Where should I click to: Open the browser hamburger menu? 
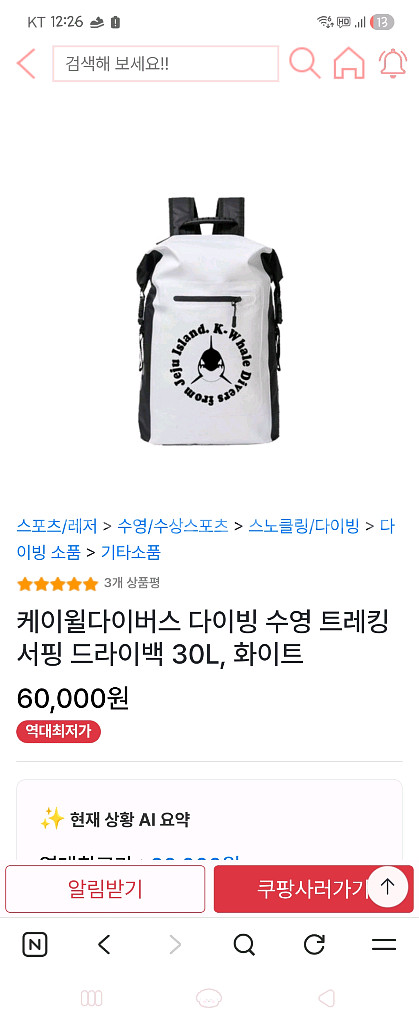coord(384,944)
